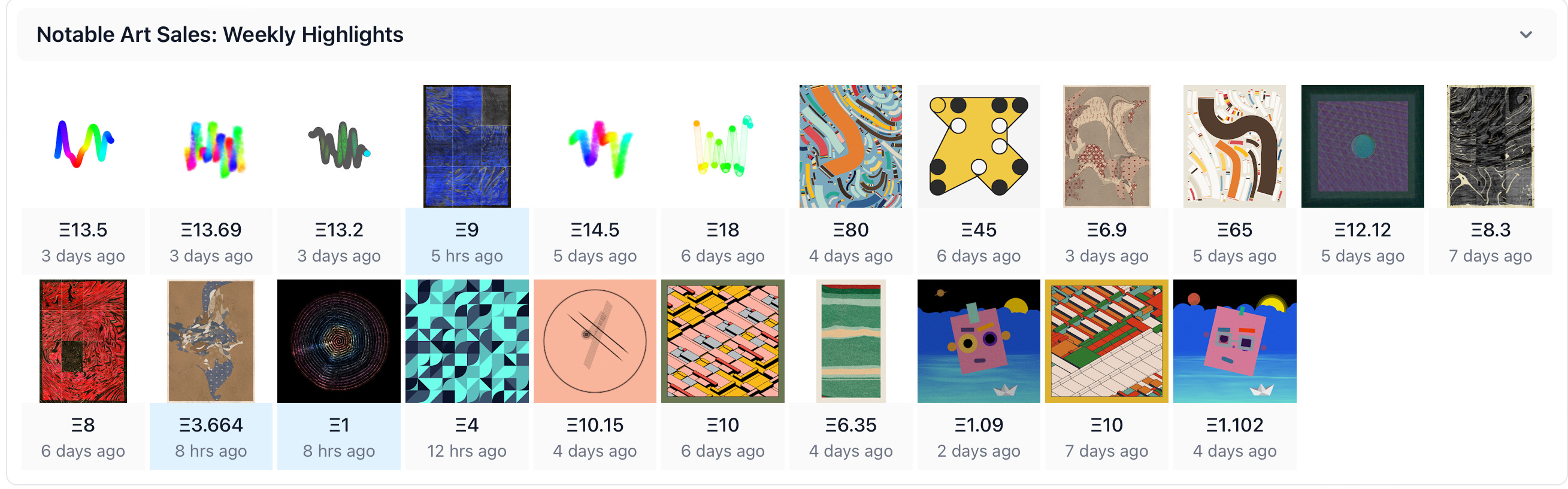Open the circle artwork sold for Ξ10.15

click(x=595, y=341)
